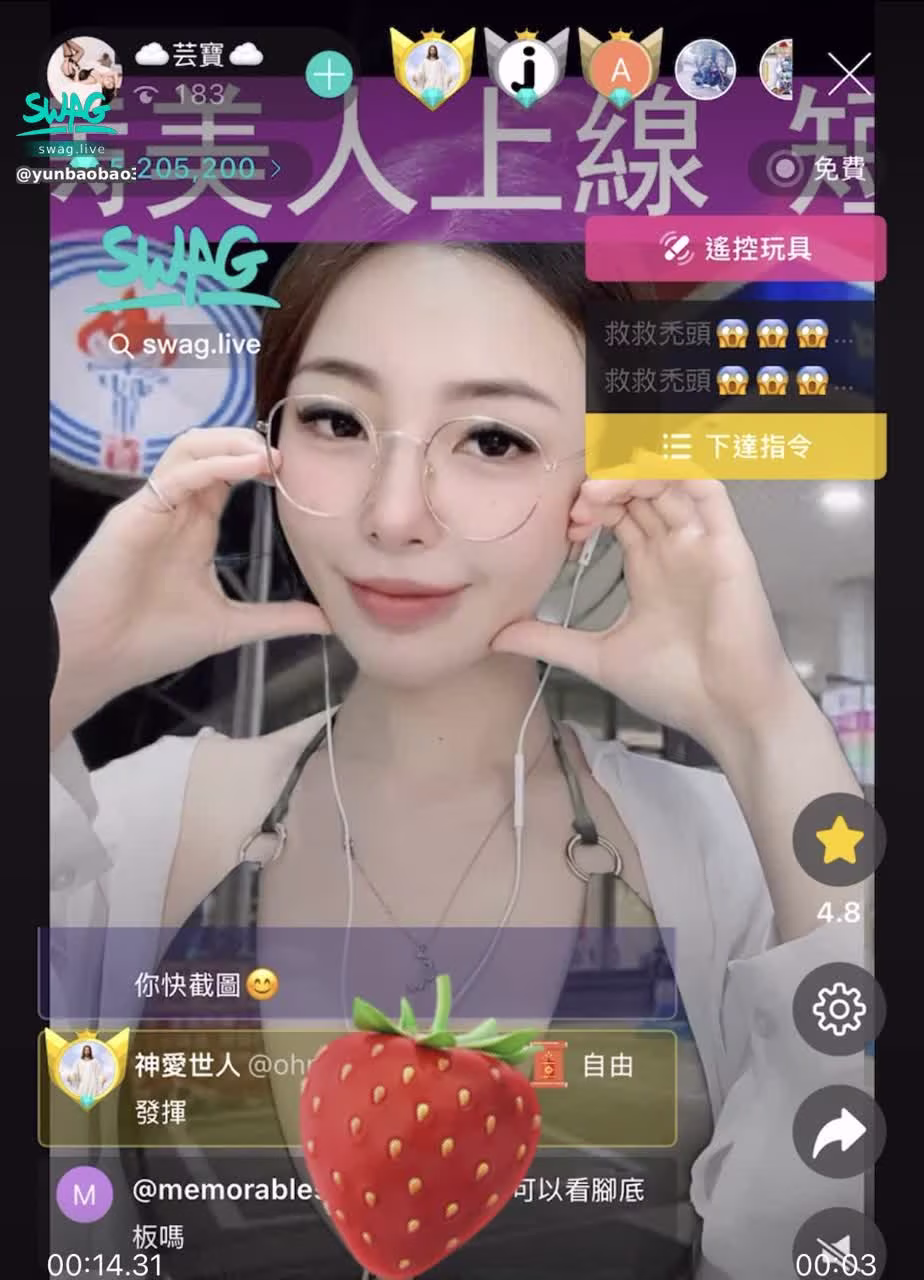View the third ranked viewer 'A' avatar
Image resolution: width=924 pixels, height=1280 pixels.
coord(621,68)
